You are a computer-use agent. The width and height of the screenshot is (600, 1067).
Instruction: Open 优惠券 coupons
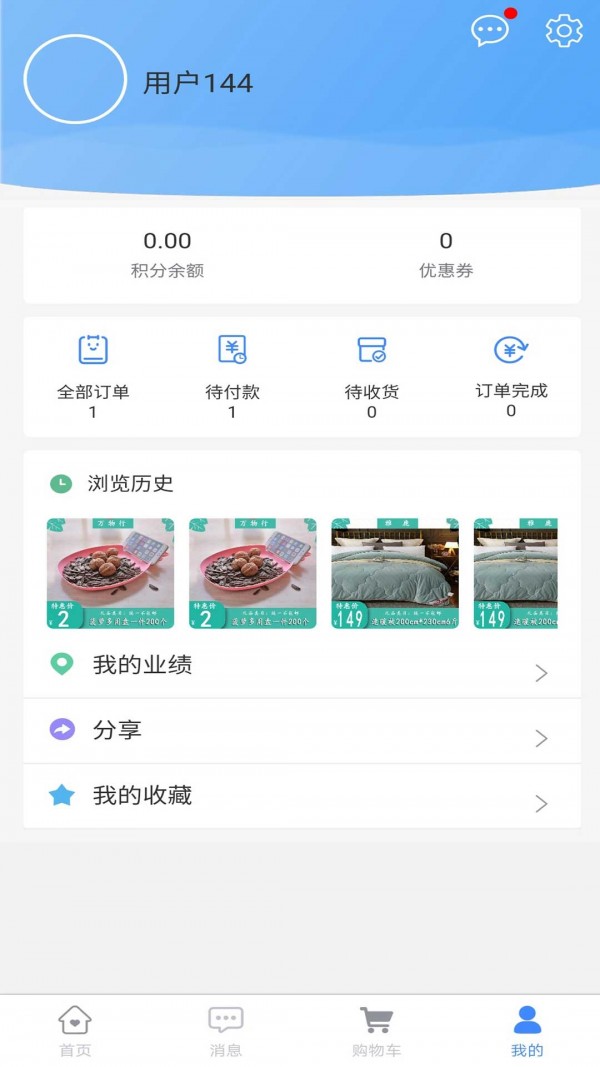(446, 255)
